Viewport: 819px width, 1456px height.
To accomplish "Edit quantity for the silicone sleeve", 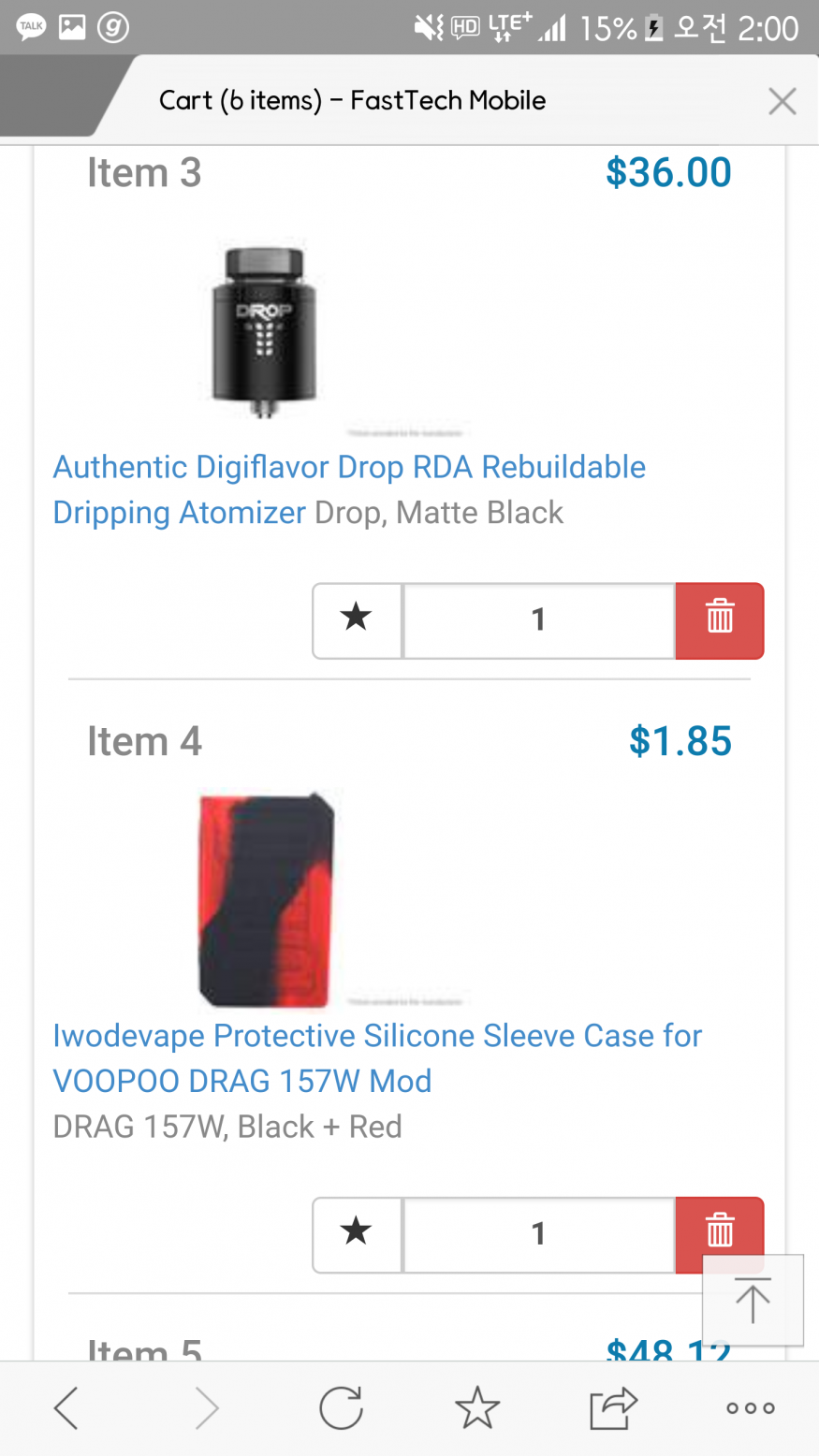I will 538,1234.
